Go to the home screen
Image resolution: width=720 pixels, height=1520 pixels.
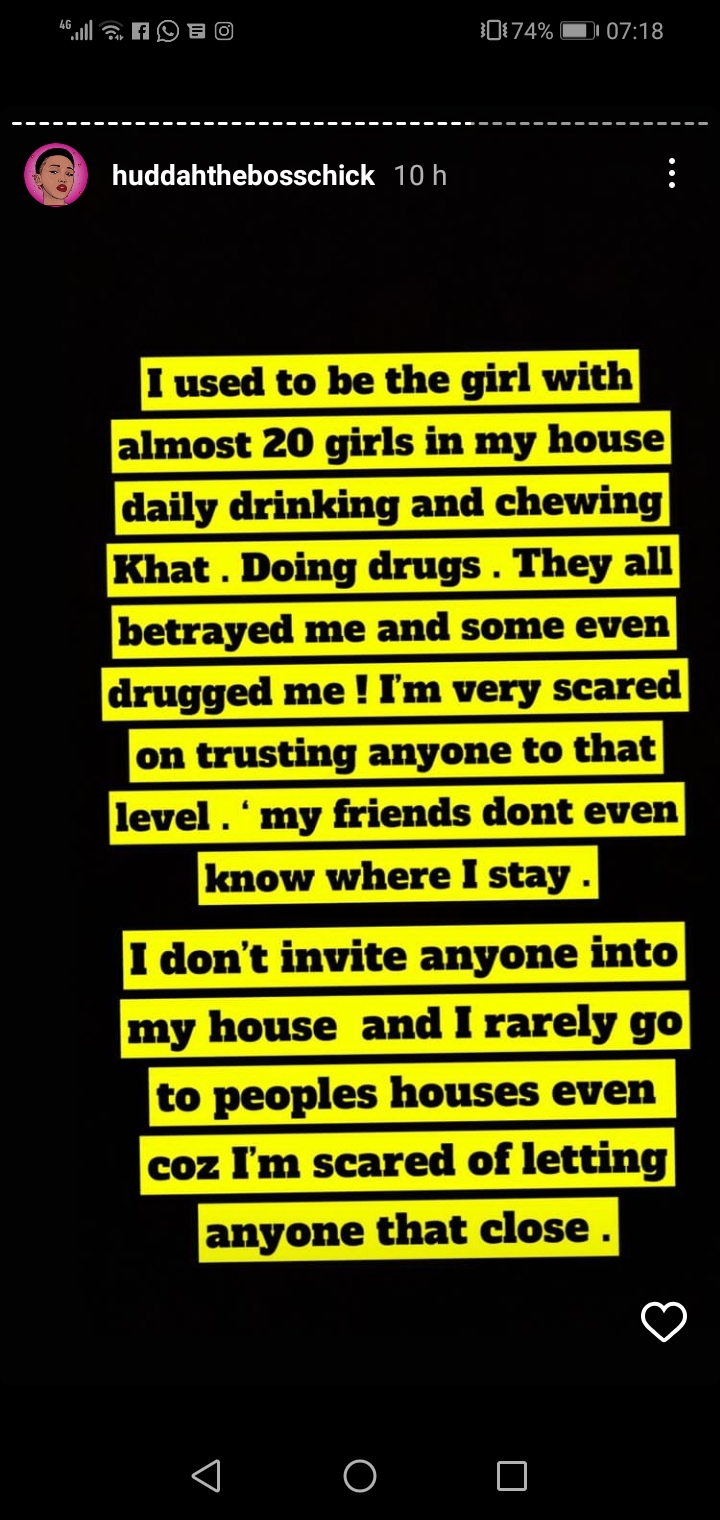(360, 1475)
